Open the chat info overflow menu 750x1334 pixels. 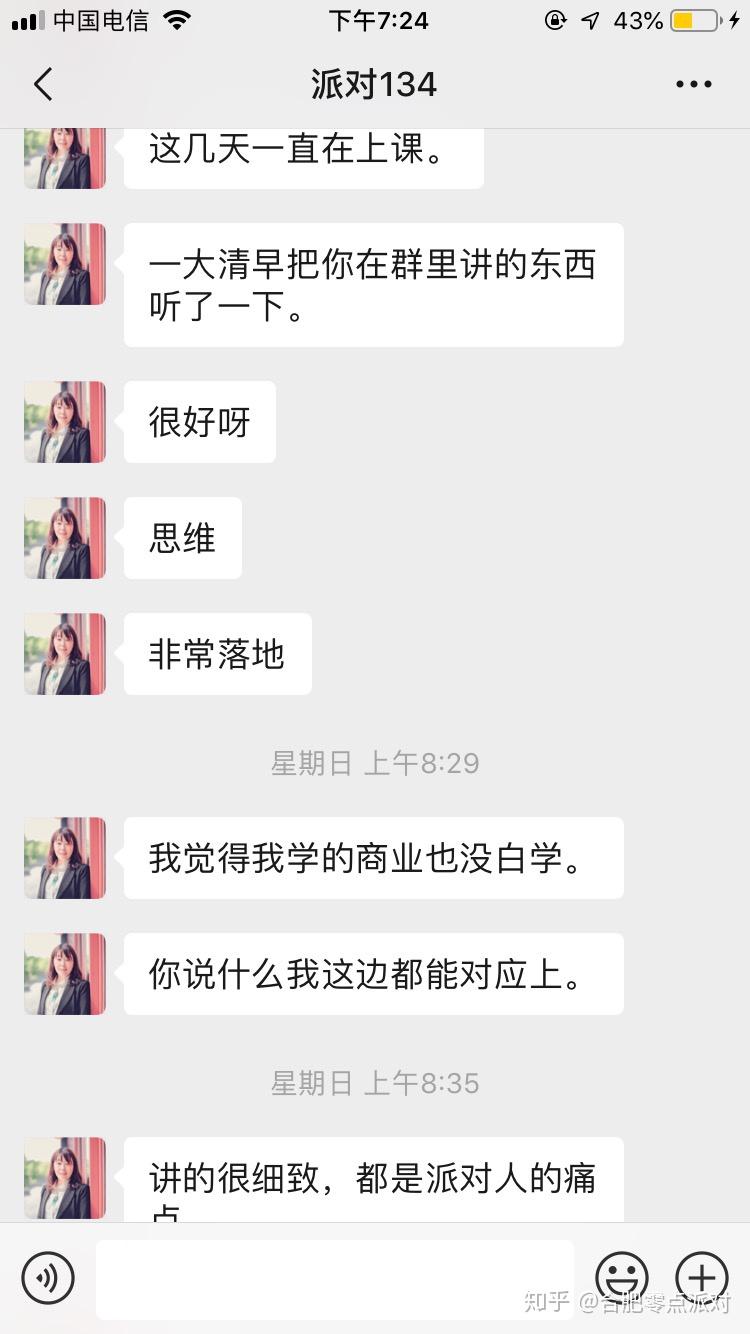click(693, 85)
